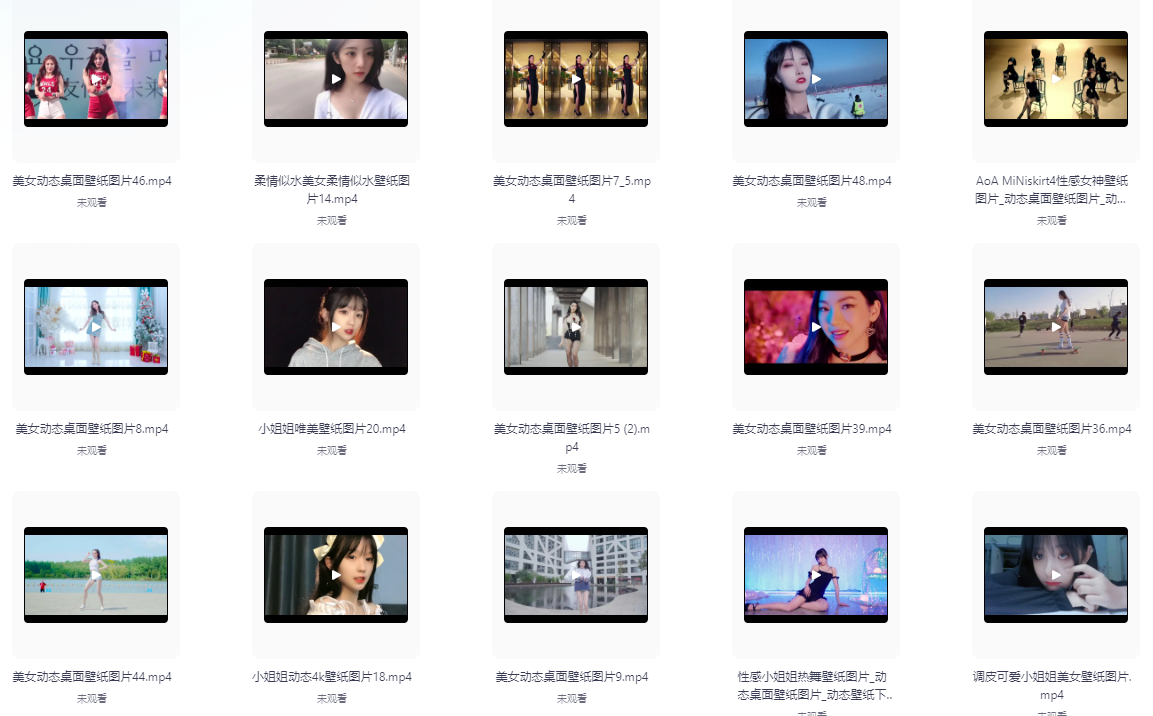The height and width of the screenshot is (716, 1153).
Task: Open video 美女动态桌面壁纸图片46.mp4
Action: (96, 79)
